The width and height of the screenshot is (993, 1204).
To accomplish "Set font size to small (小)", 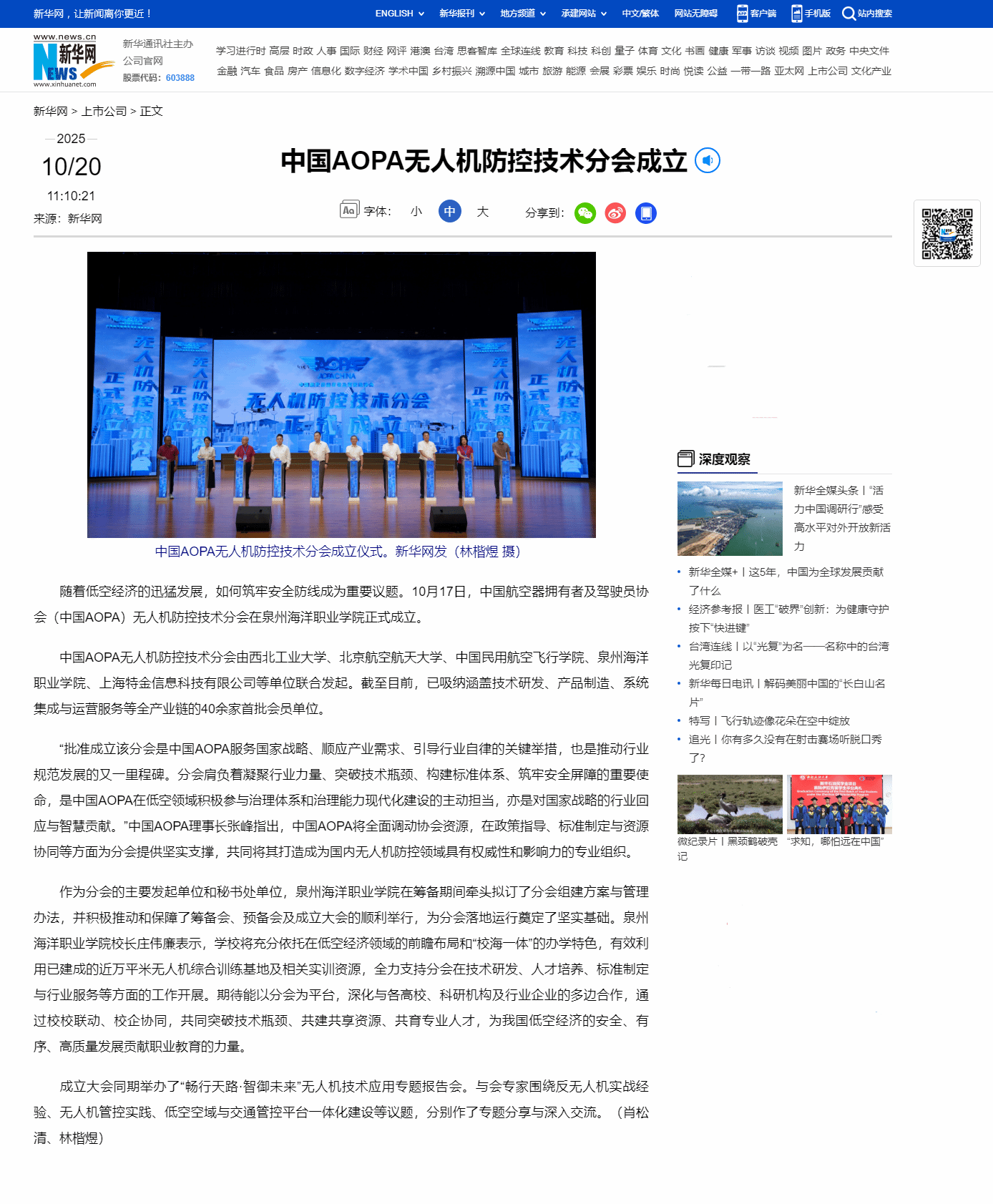I will pyautogui.click(x=416, y=212).
